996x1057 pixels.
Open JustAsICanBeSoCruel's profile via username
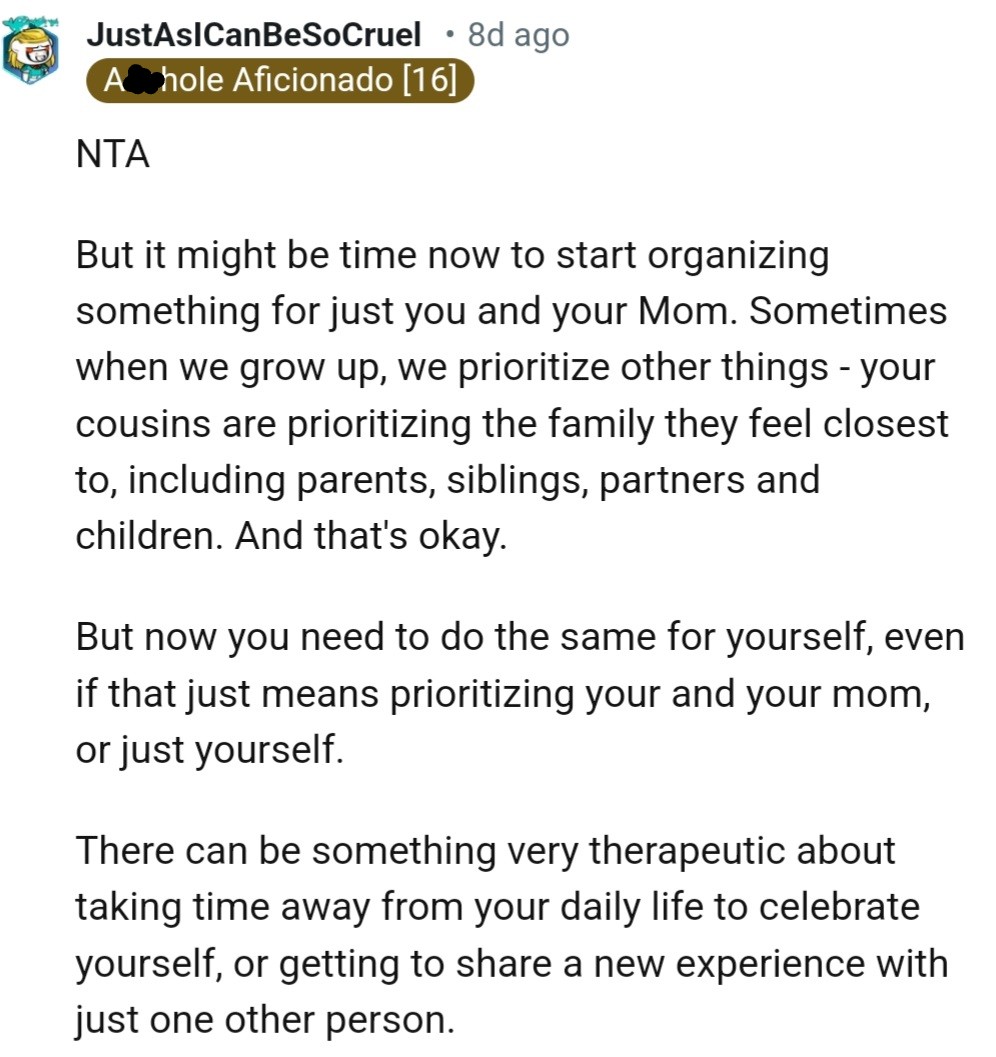coord(254,36)
